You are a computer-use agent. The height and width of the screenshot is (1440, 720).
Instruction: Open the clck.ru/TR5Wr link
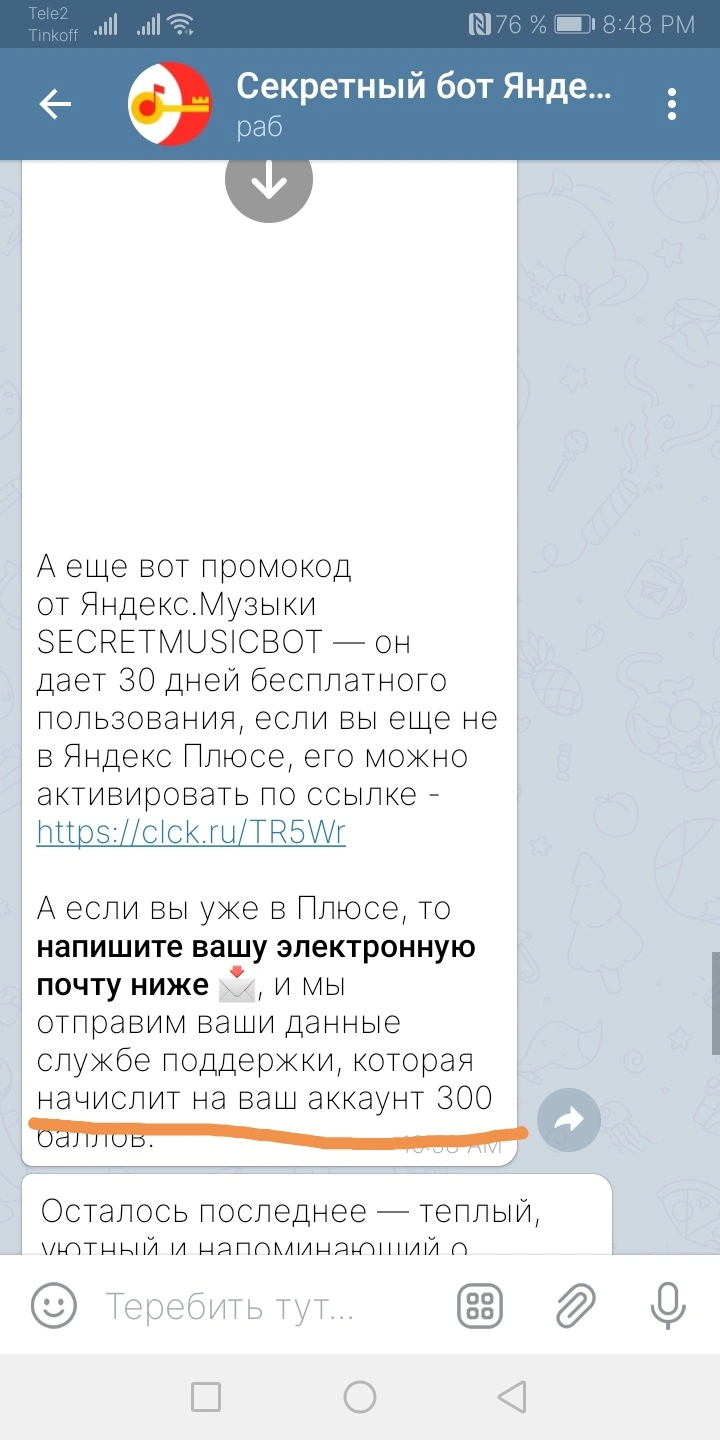(x=191, y=832)
